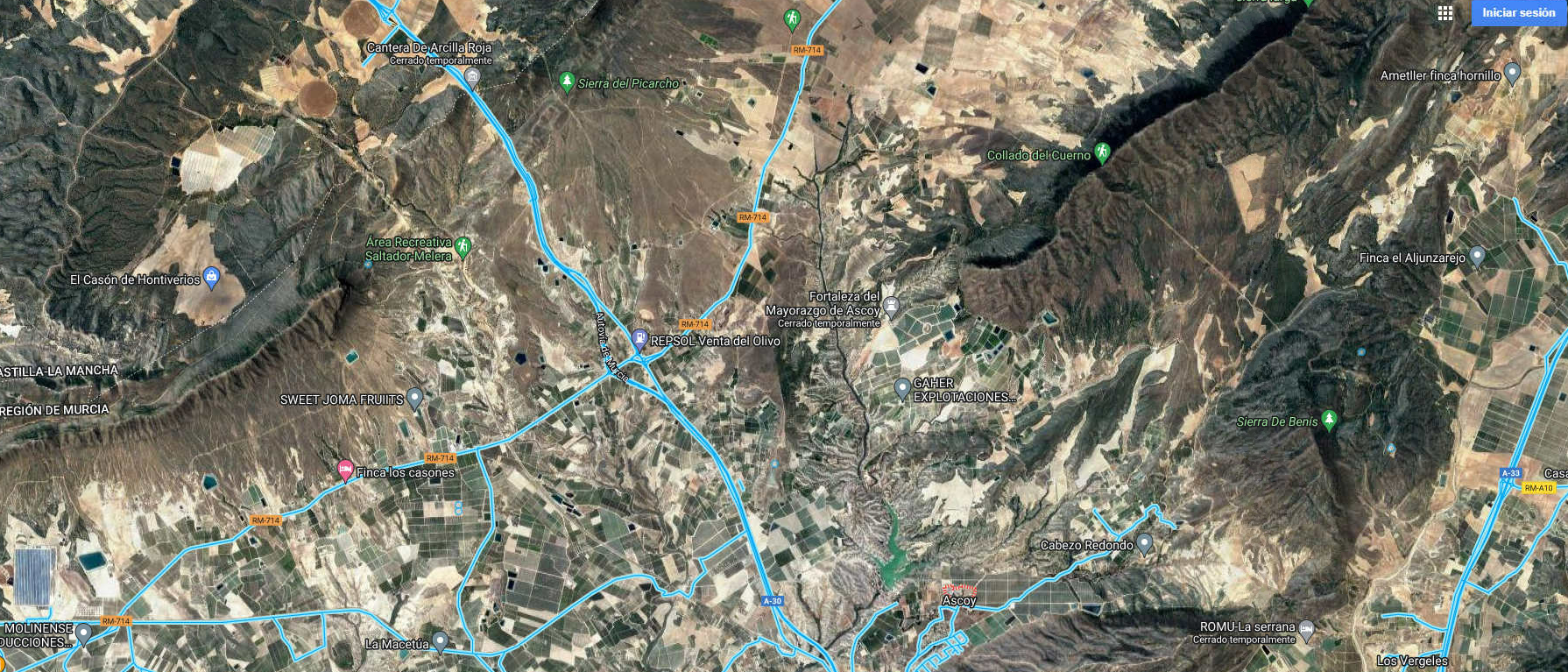Select Fortaleza del Mayorazgo de Ascoy marker
The height and width of the screenshot is (672, 1568).
[x=892, y=306]
